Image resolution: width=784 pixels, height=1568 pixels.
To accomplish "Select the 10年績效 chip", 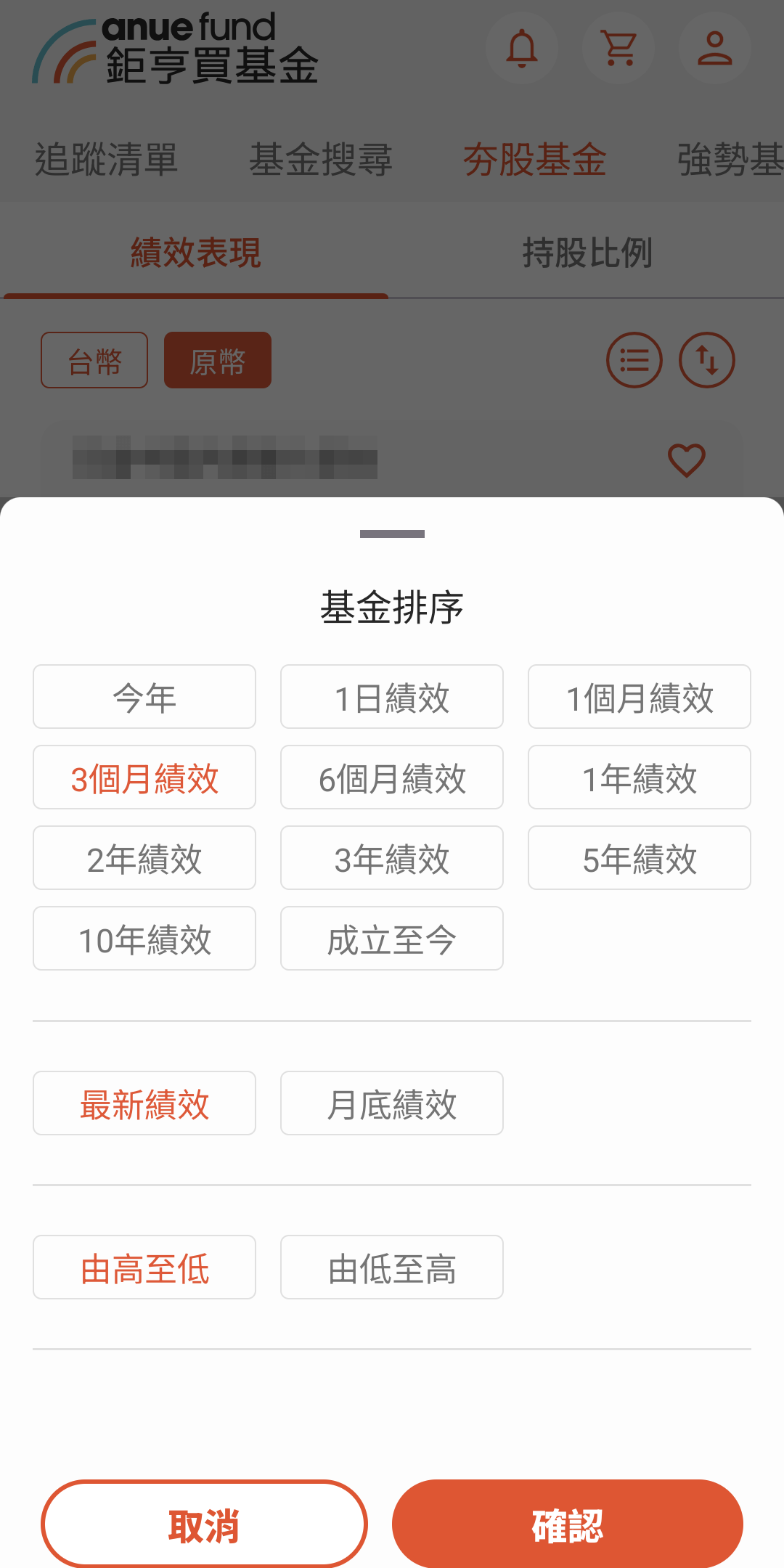I will pos(144,939).
